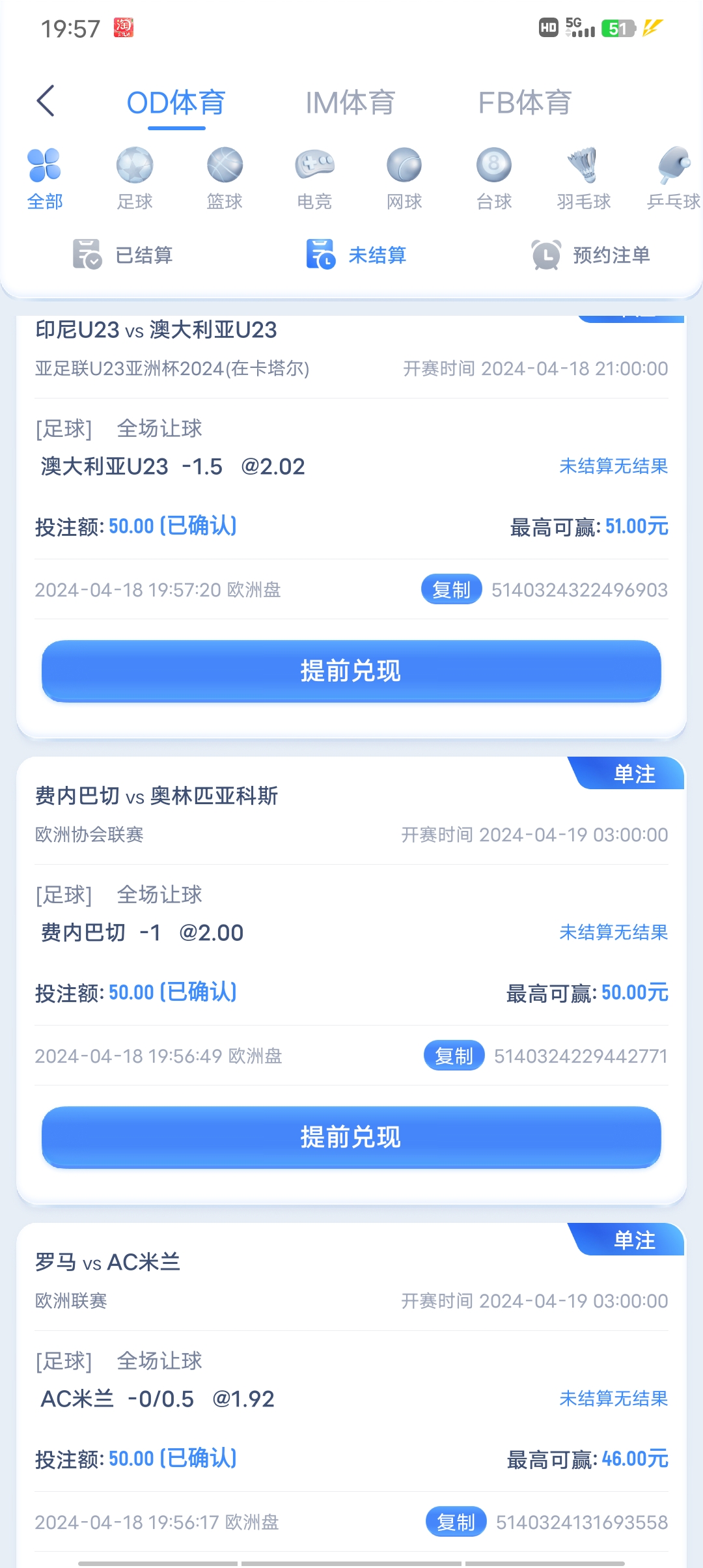Image resolution: width=703 pixels, height=1568 pixels.
Task: Select the 羽毛球 sport filter
Action: pos(584,178)
